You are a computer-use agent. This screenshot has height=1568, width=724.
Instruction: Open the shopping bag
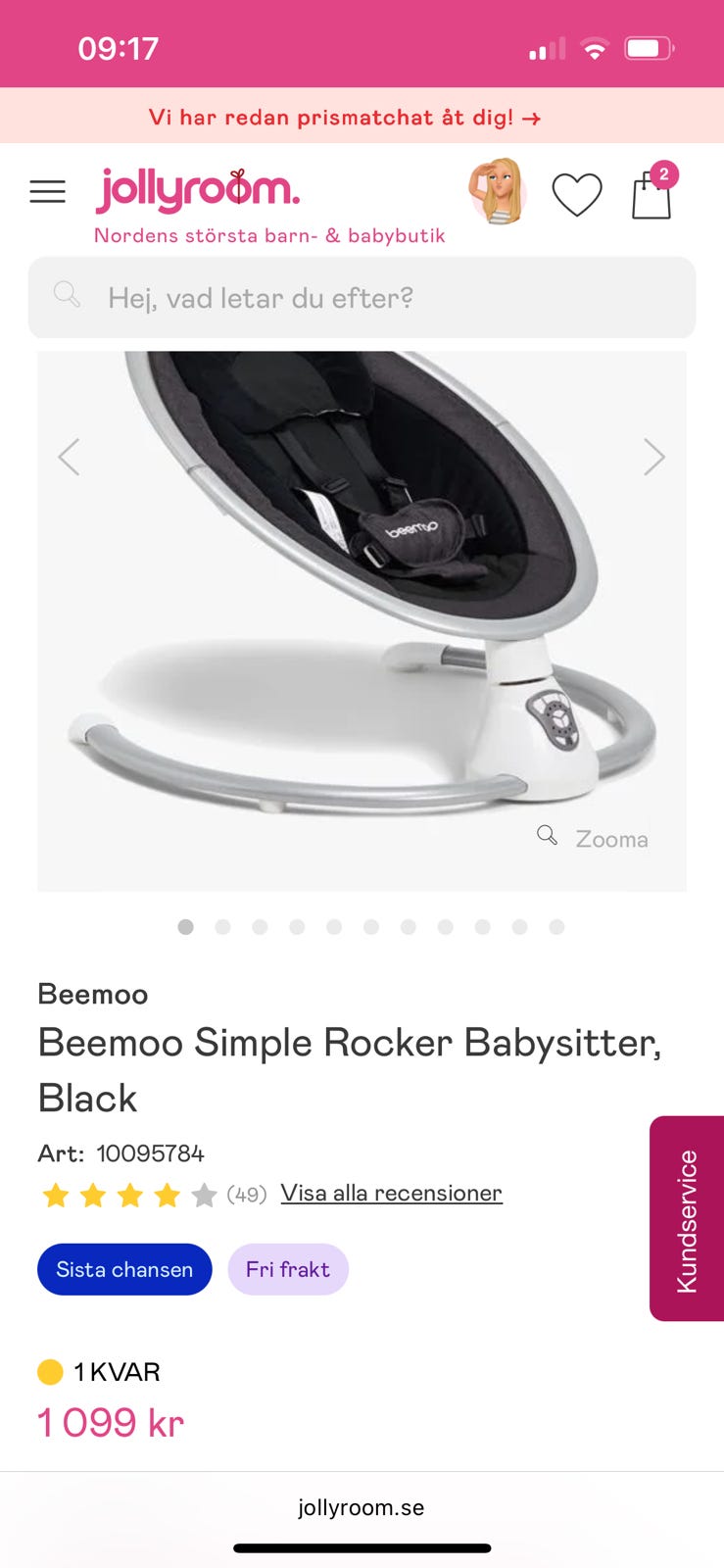coord(652,193)
